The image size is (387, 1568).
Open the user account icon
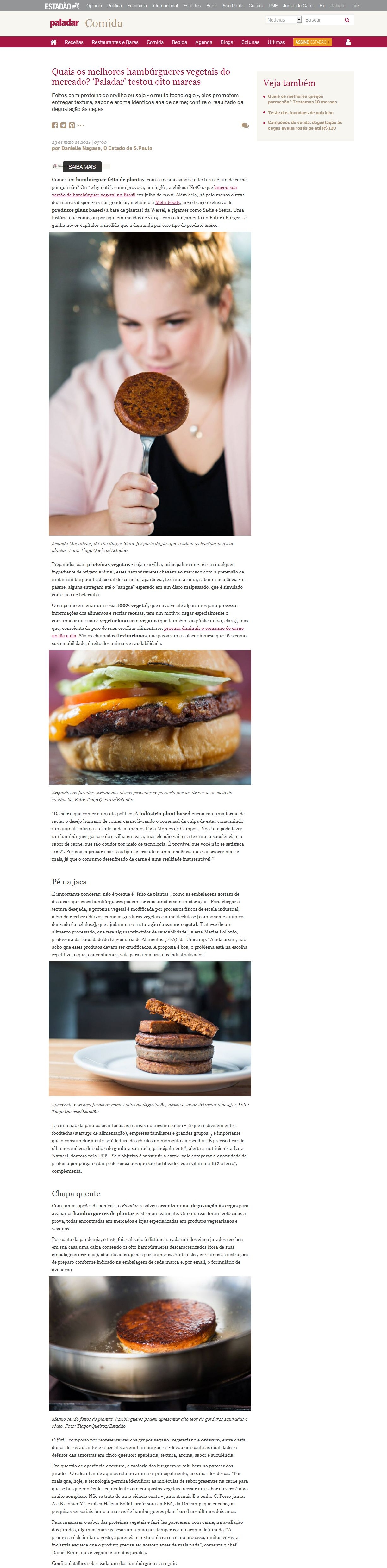348,43
